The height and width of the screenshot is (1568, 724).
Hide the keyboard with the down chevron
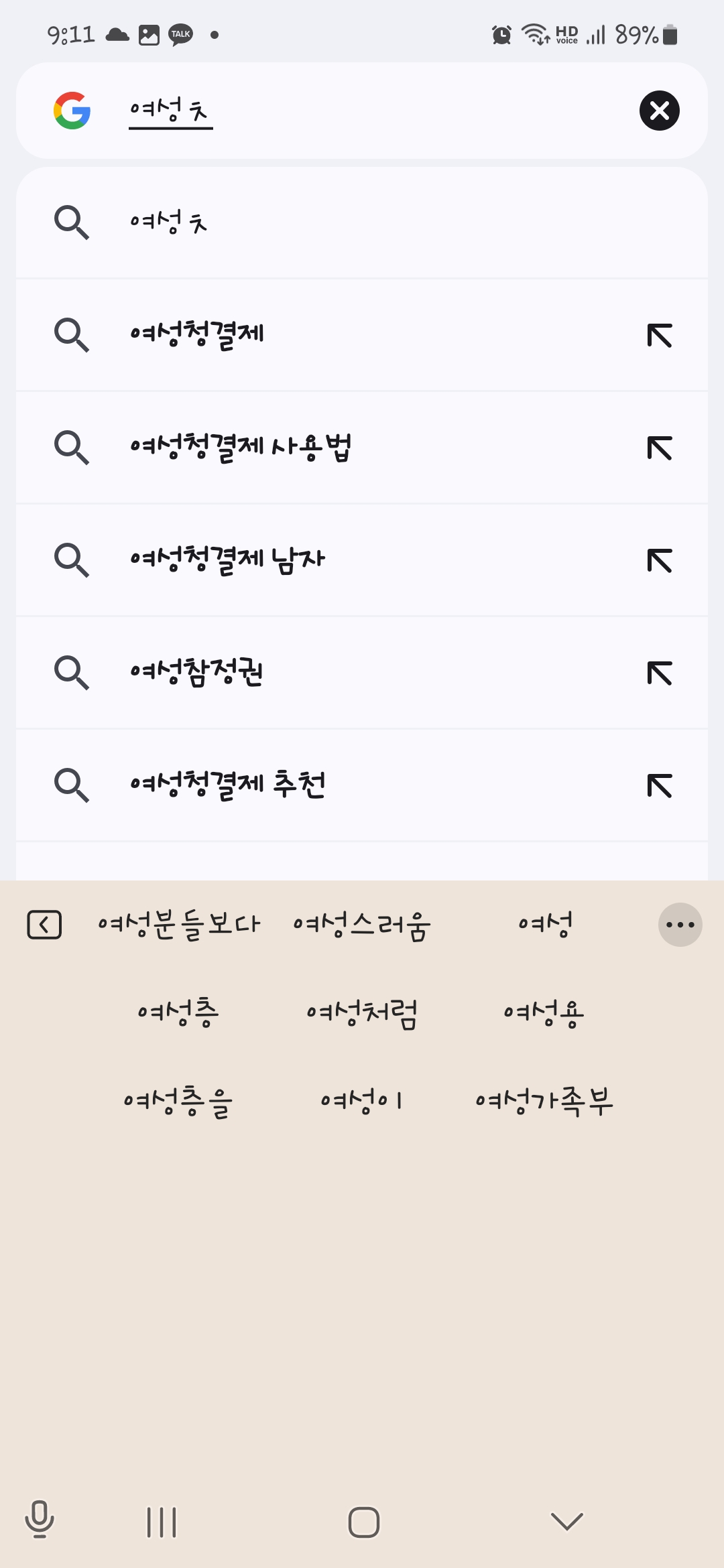tap(567, 1522)
